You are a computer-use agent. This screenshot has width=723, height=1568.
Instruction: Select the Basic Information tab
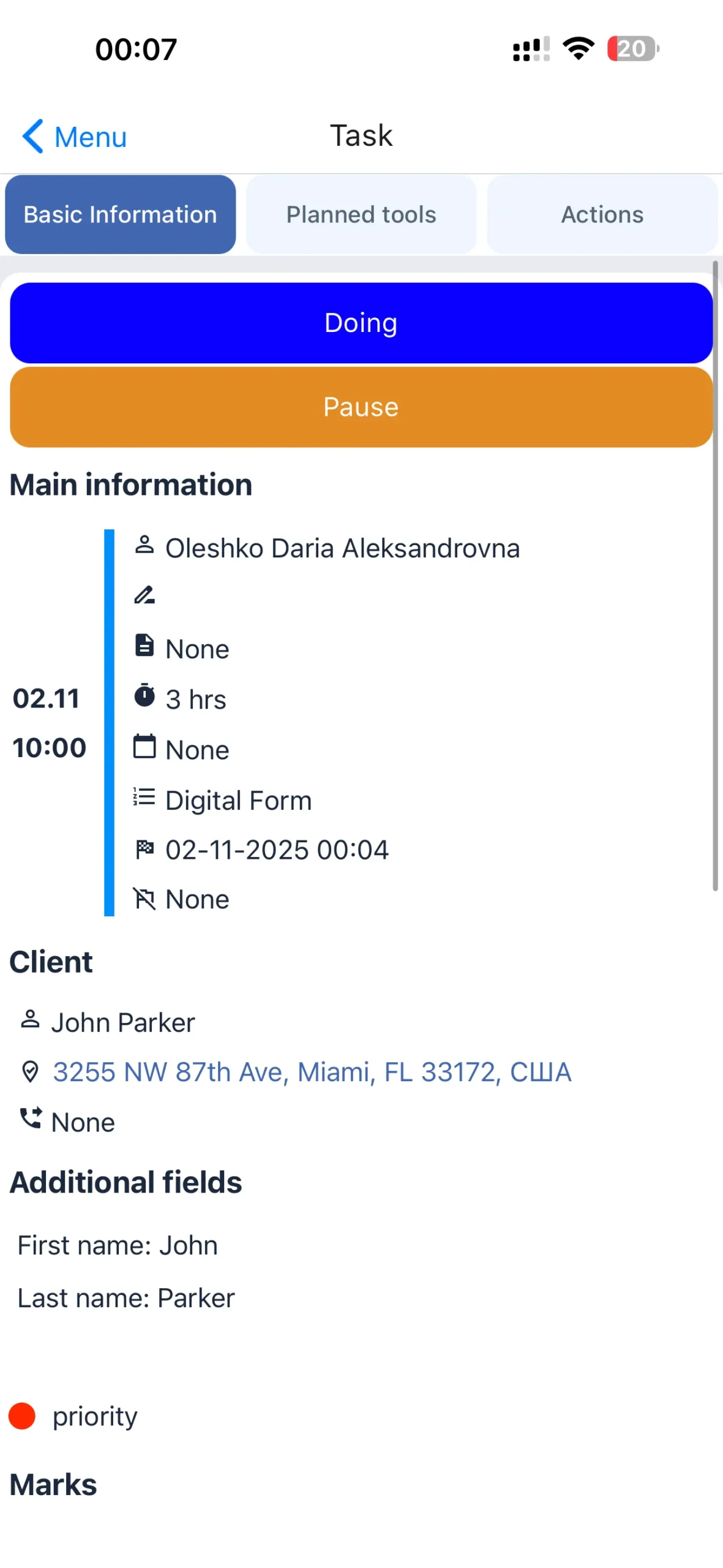(x=121, y=214)
